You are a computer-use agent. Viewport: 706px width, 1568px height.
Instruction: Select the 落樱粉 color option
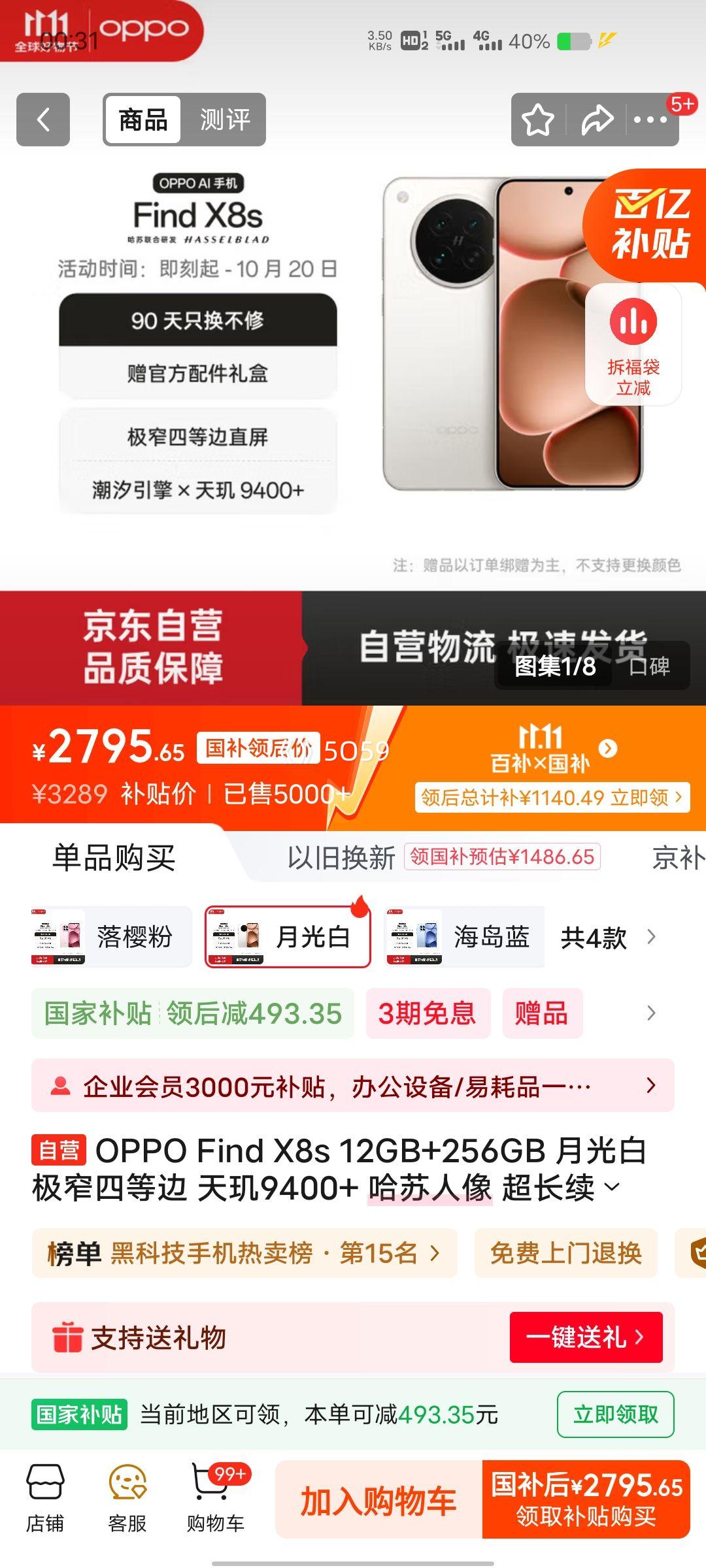[111, 937]
